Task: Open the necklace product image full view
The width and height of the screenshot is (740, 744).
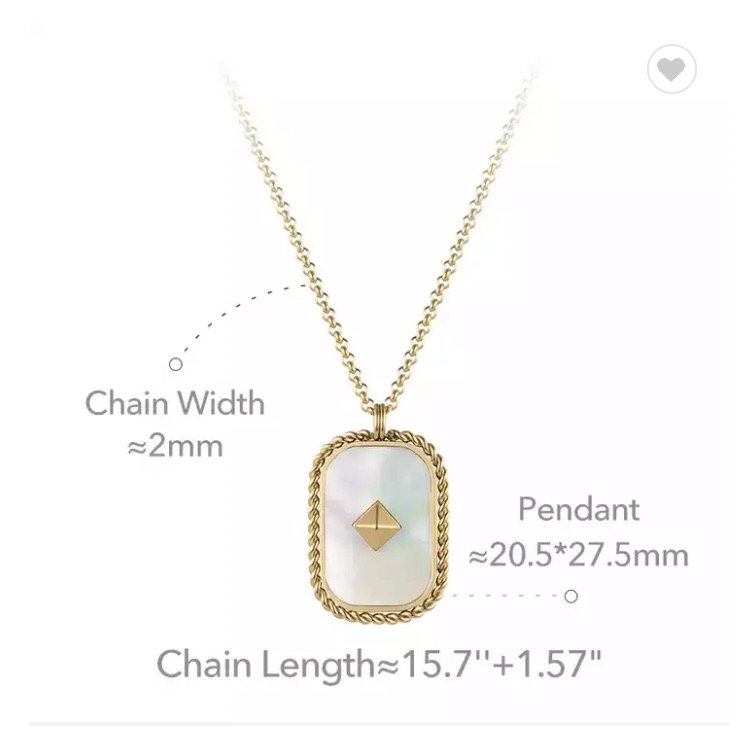Action: [378, 400]
